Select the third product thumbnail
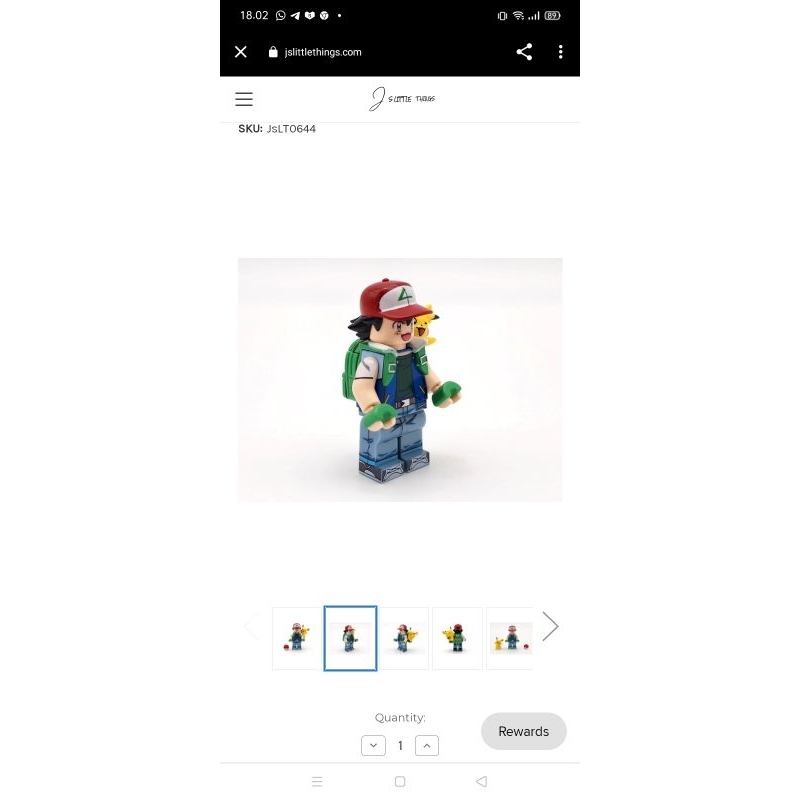The image size is (800, 800). pyautogui.click(x=405, y=638)
